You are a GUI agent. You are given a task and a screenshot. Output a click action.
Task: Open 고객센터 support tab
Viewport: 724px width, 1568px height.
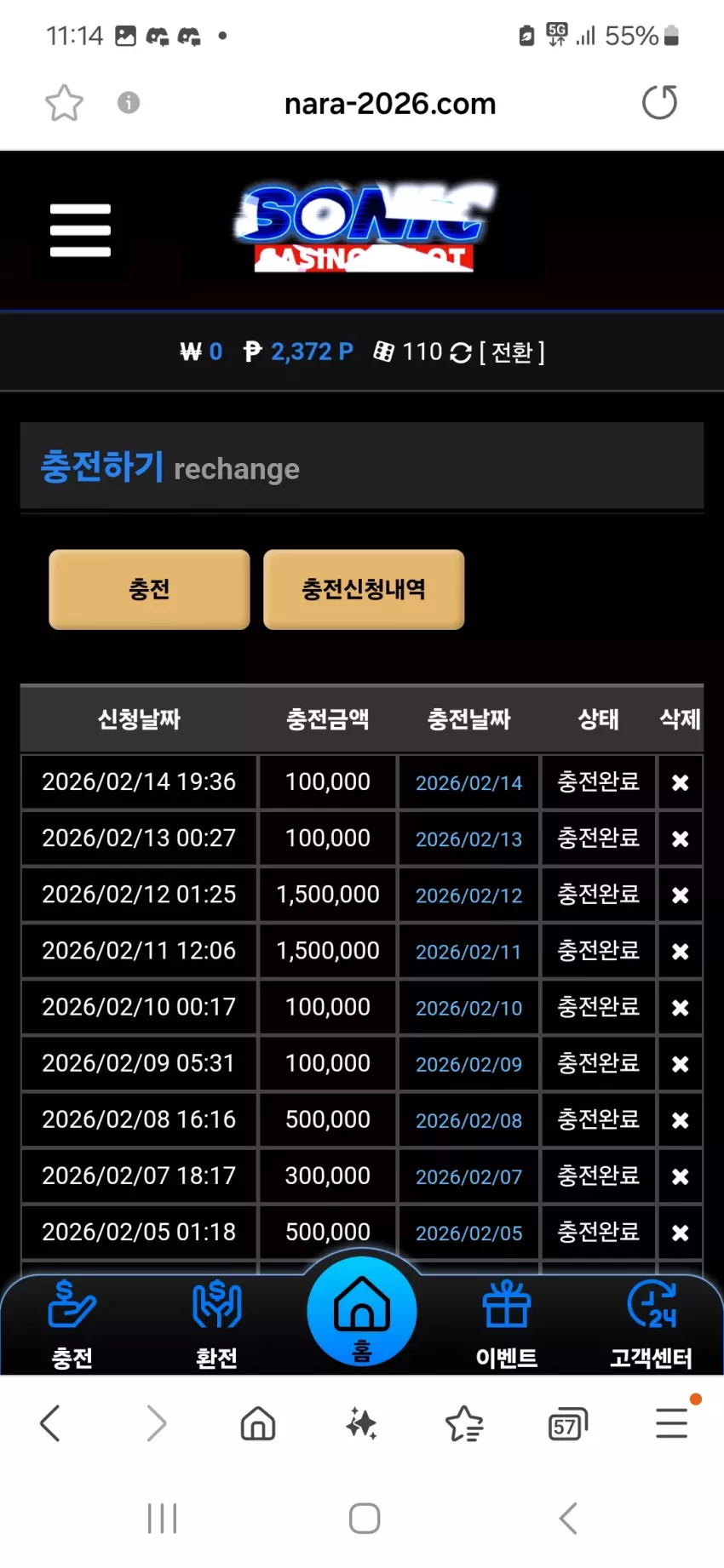[652, 1325]
